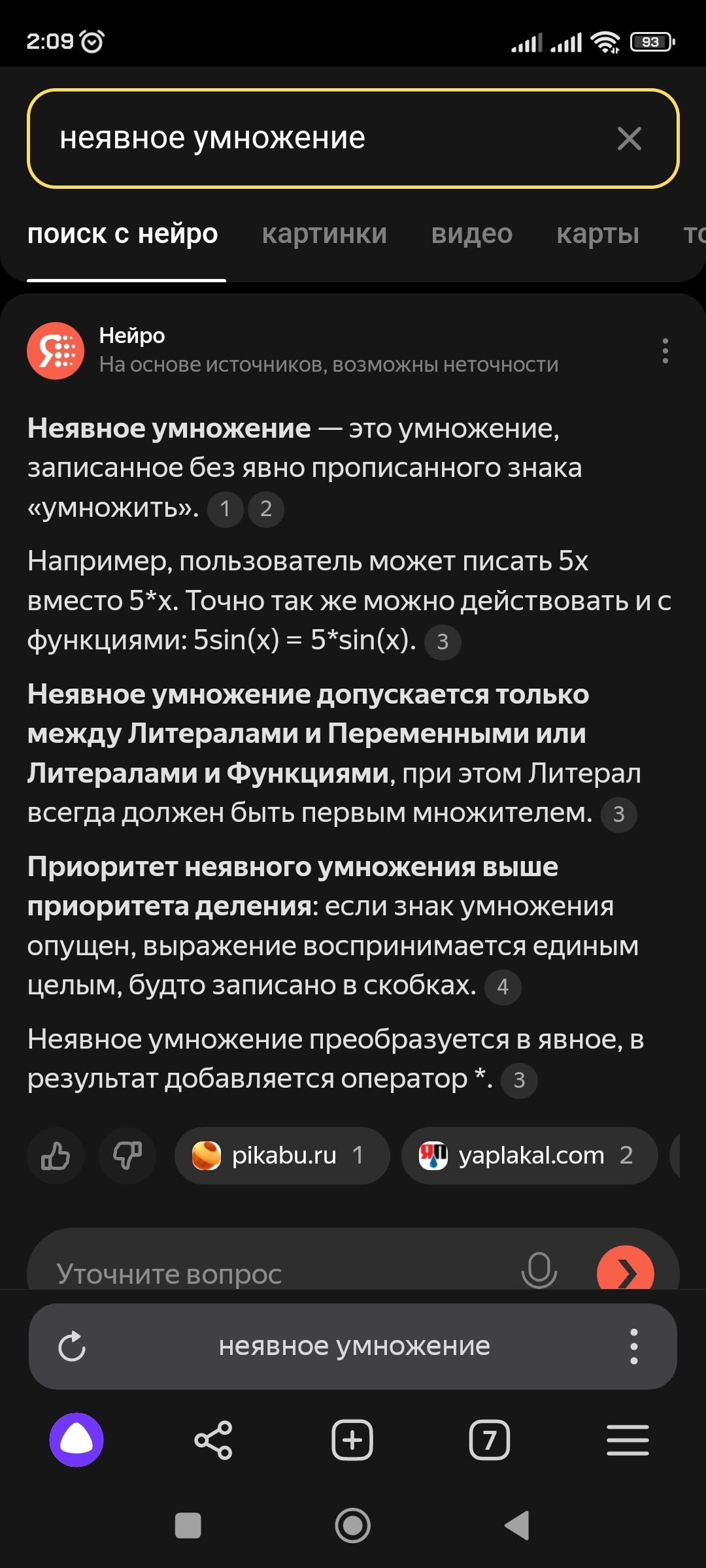Dislike the Нейро answer with thumbs down
Screen dimensions: 706x1568
127,1156
